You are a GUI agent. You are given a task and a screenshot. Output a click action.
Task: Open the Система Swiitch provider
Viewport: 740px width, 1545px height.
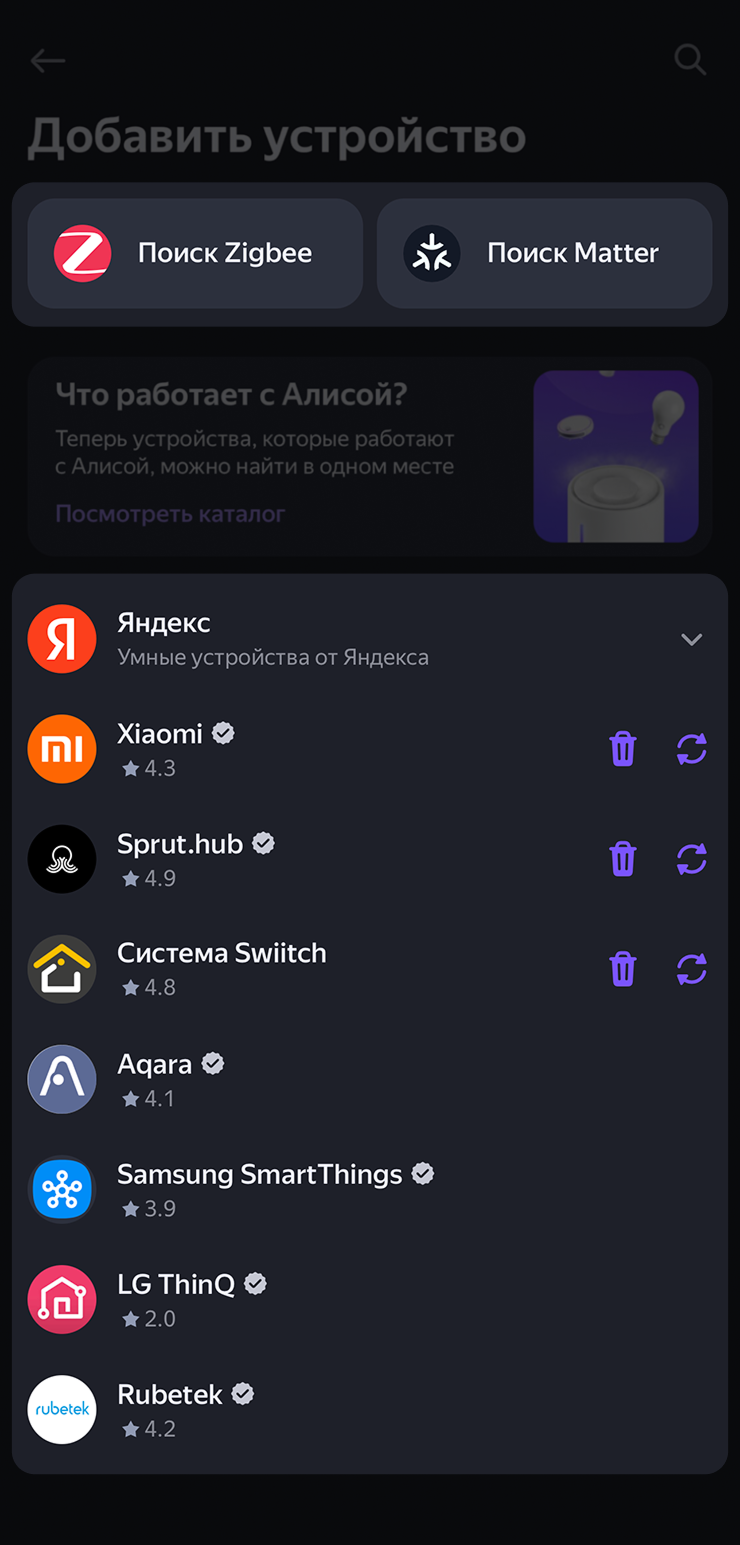click(300, 969)
